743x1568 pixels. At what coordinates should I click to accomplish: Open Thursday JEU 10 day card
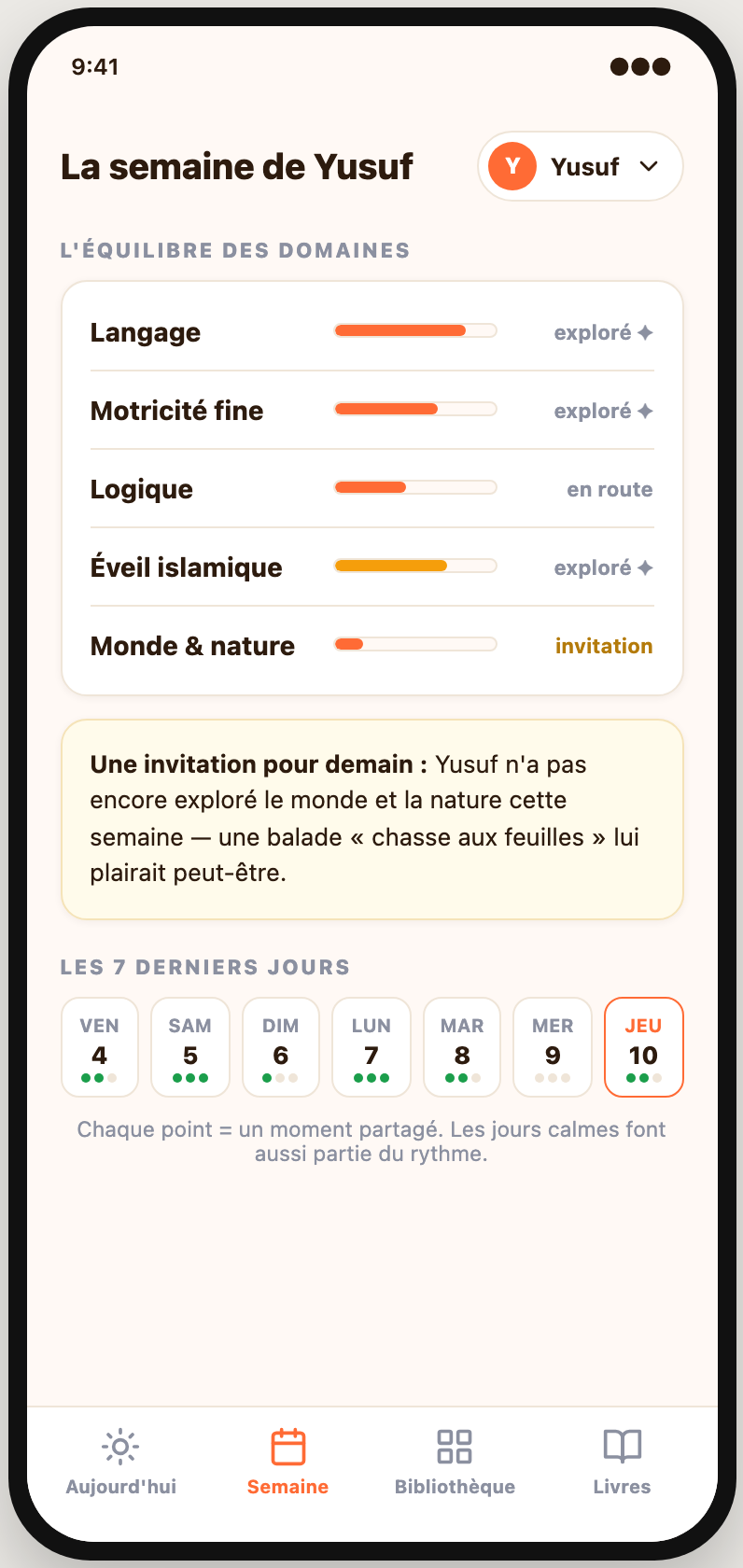click(x=644, y=1047)
